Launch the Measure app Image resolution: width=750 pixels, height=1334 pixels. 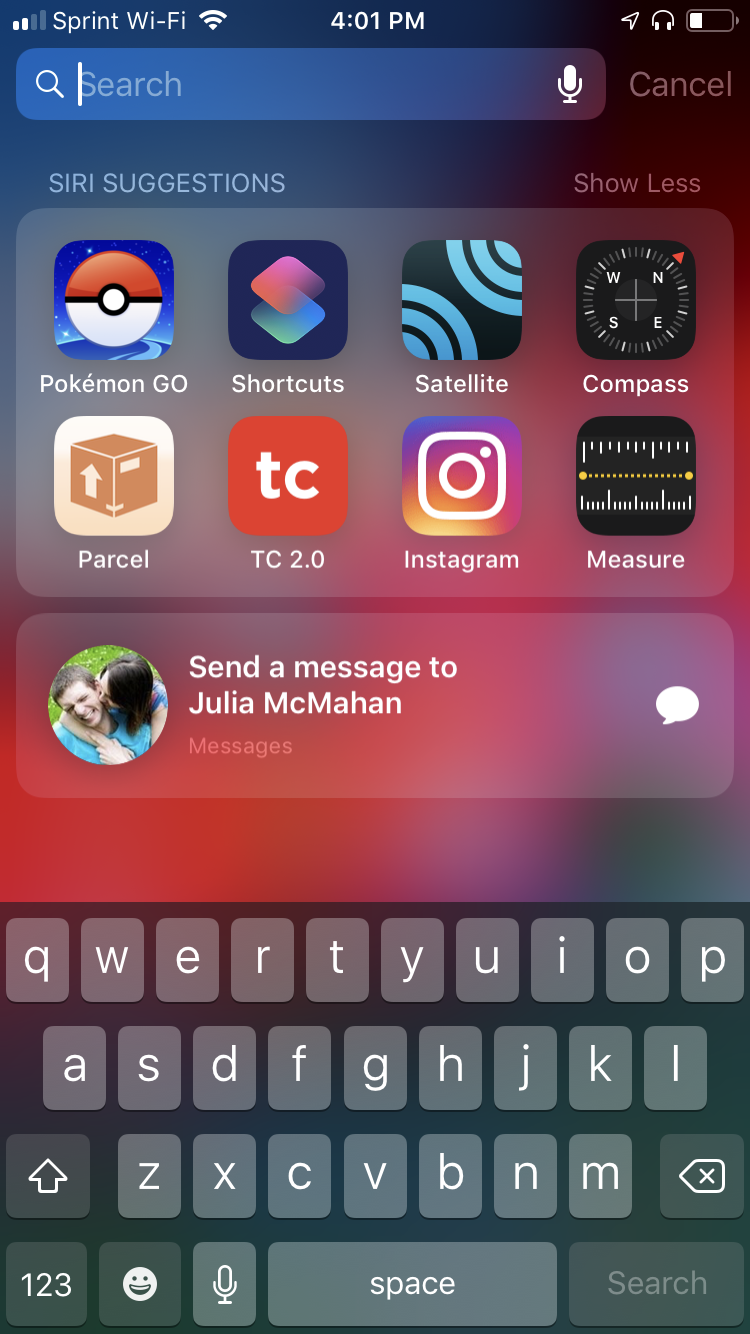tap(635, 476)
